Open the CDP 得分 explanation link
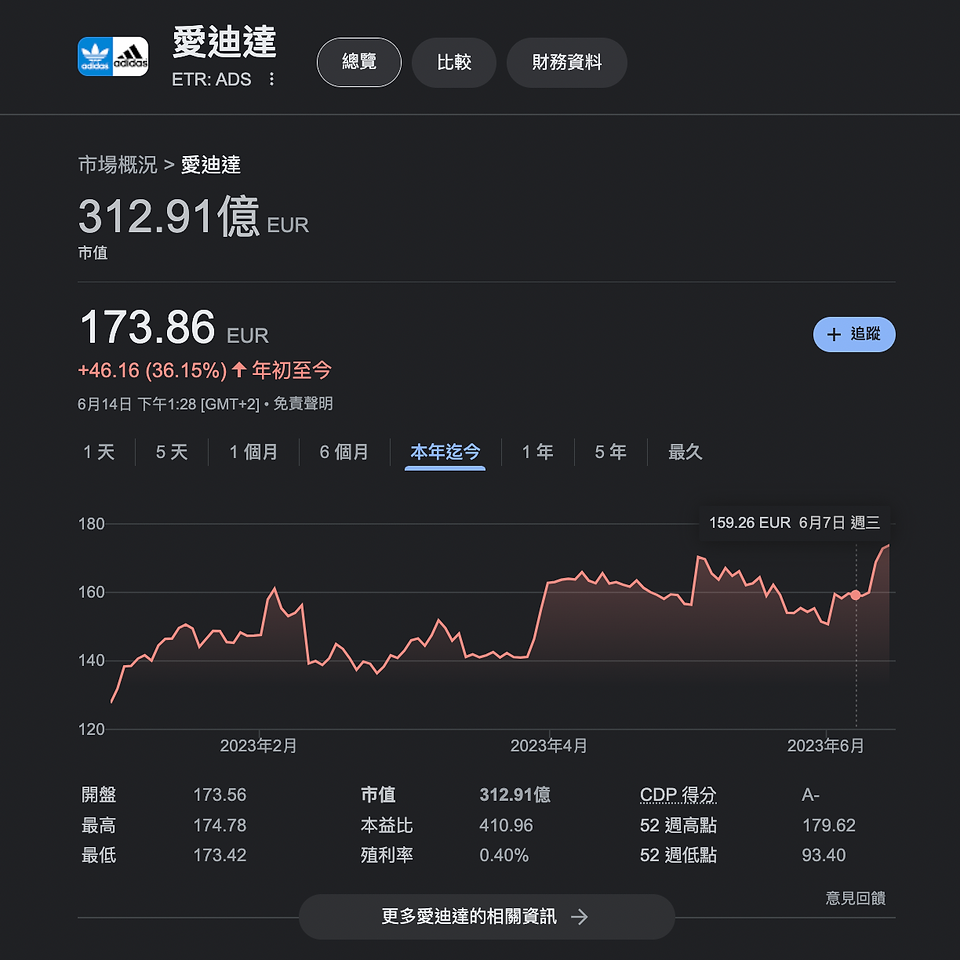Viewport: 960px width, 960px height. click(x=678, y=795)
